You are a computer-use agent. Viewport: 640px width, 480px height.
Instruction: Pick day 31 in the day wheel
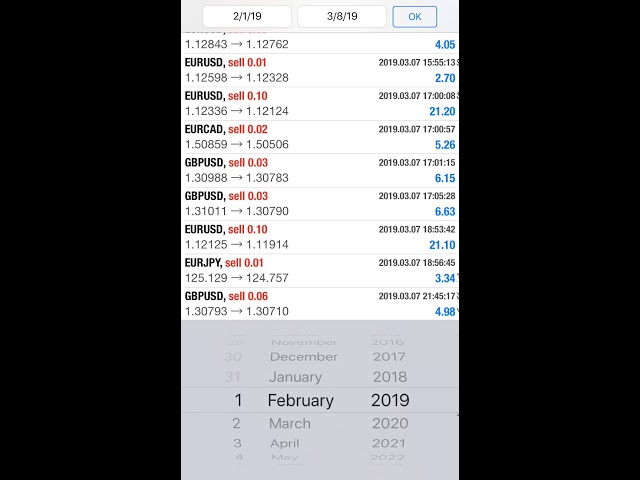[233, 377]
